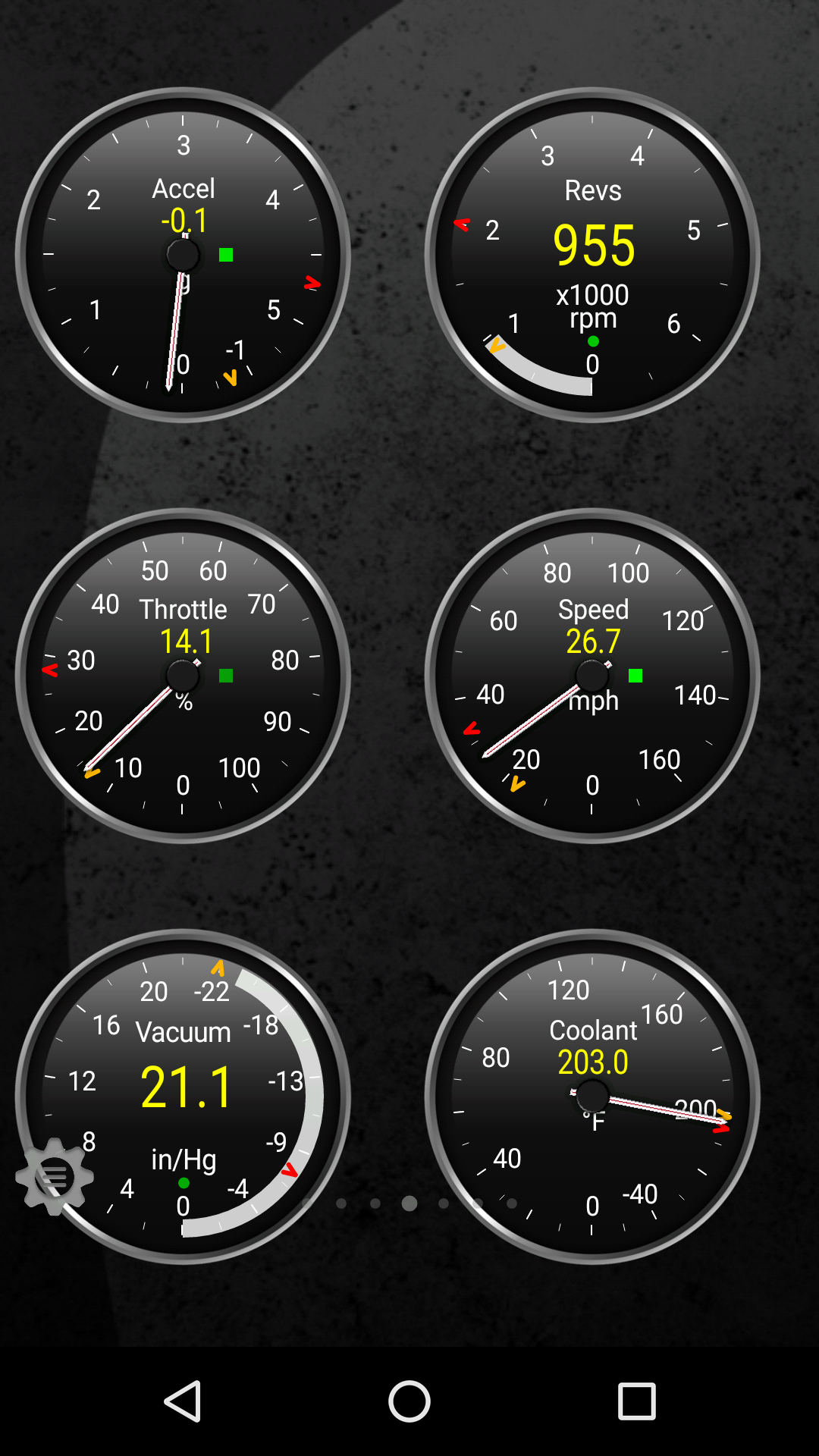Return to the home screen
The image size is (819, 1456).
pyautogui.click(x=409, y=1401)
